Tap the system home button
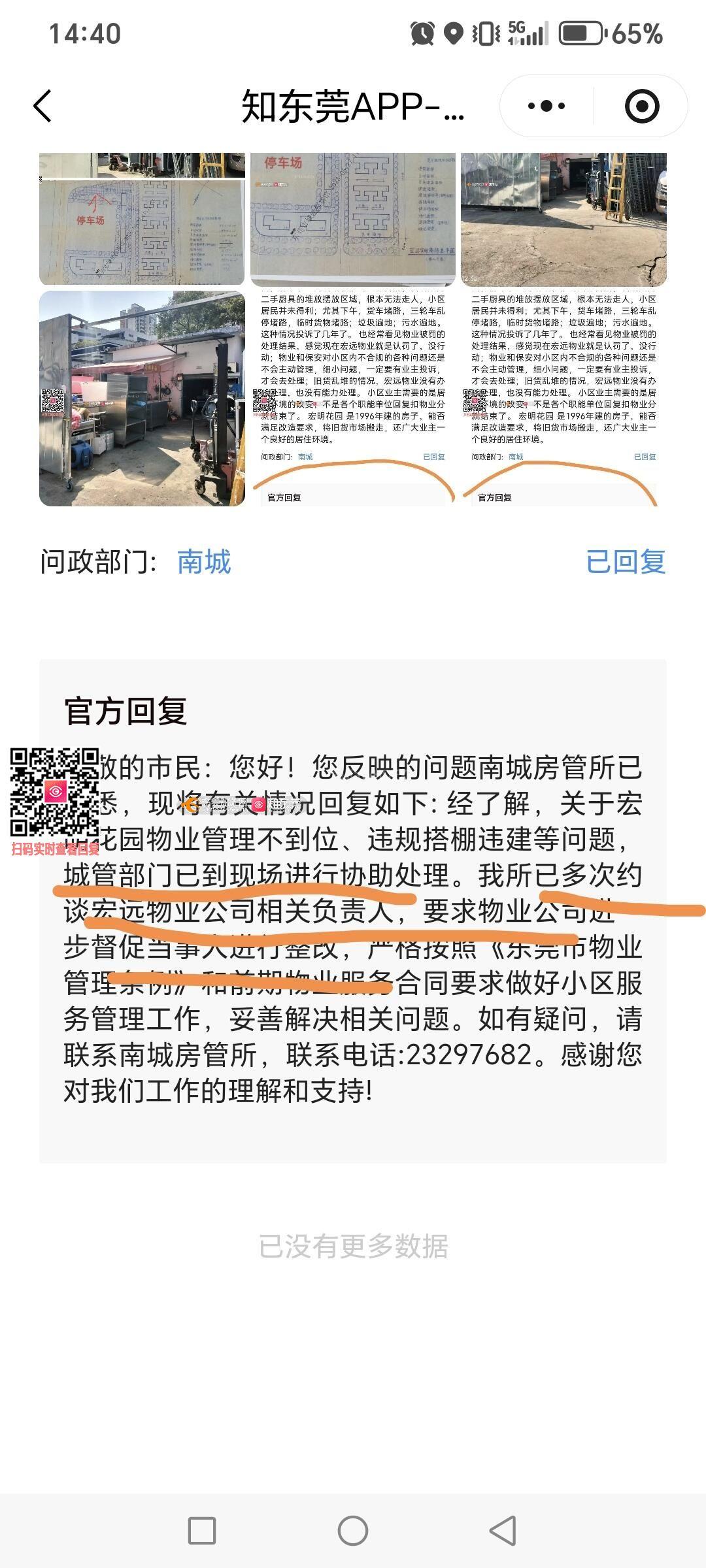Viewport: 706px width, 1568px height. click(x=353, y=1531)
